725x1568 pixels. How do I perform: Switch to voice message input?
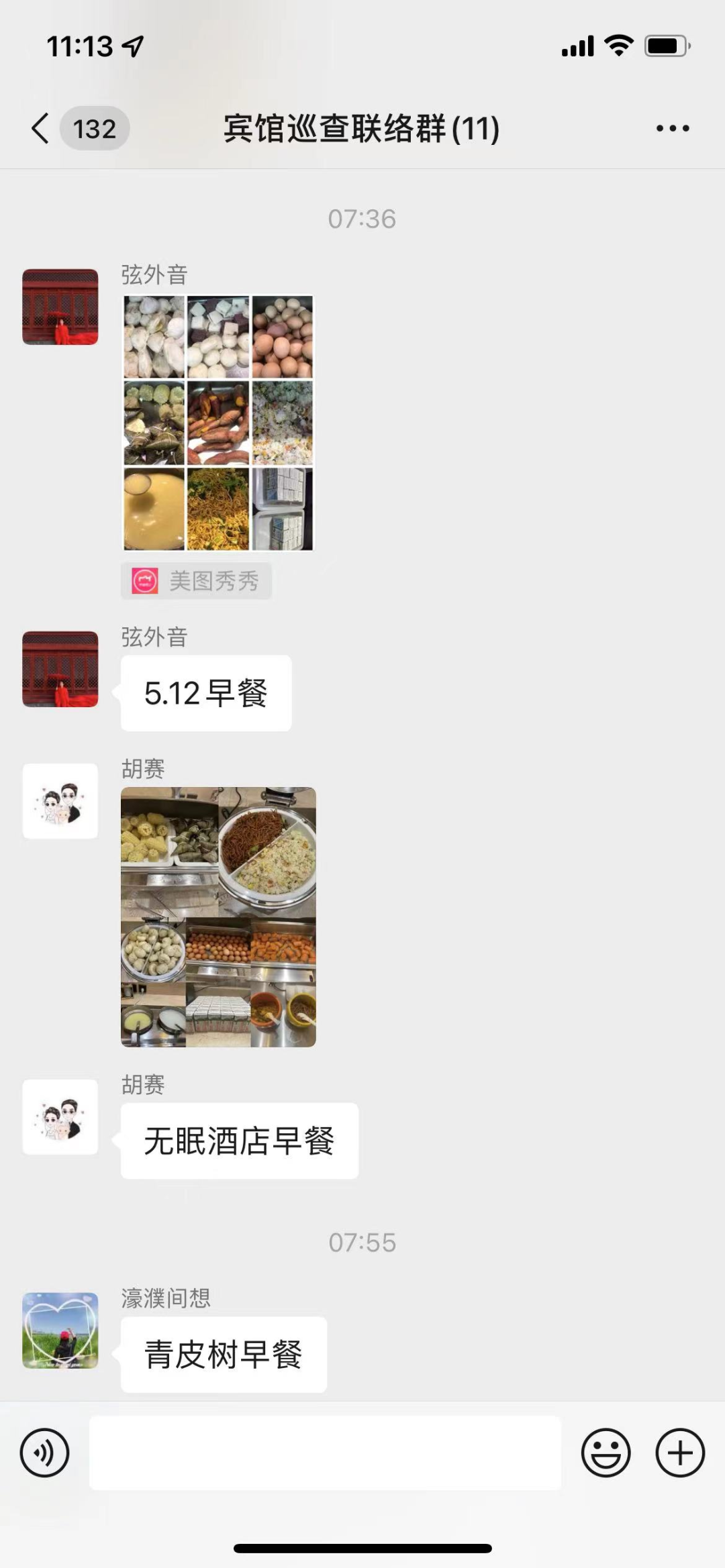pos(44,1453)
